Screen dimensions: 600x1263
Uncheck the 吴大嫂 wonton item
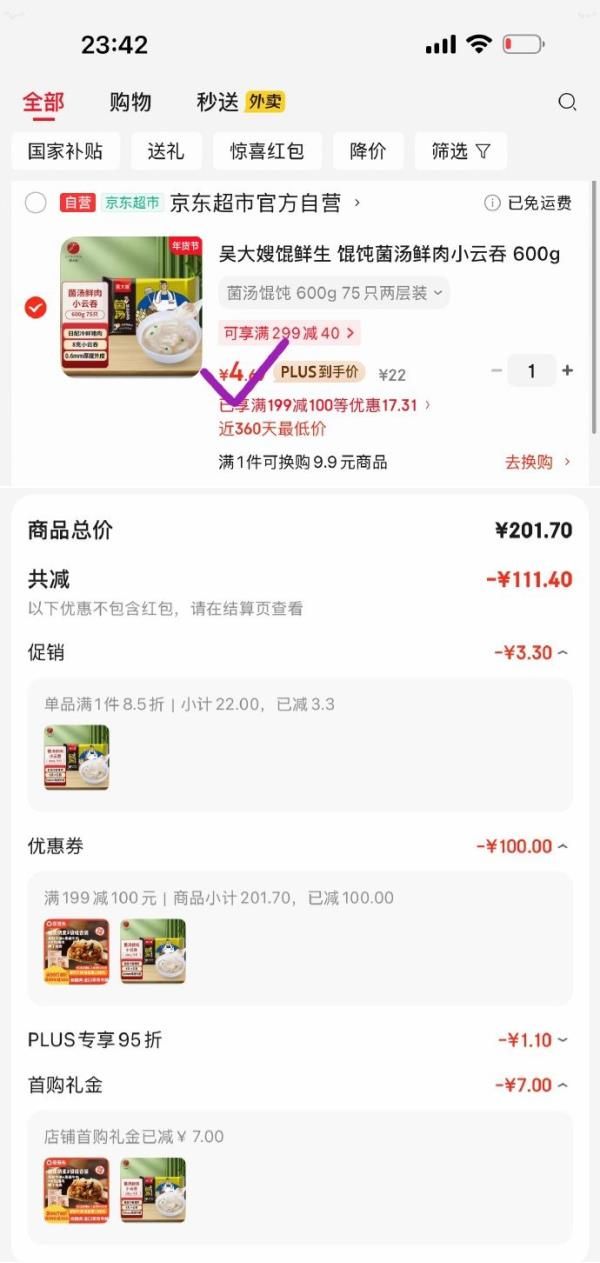[x=36, y=308]
